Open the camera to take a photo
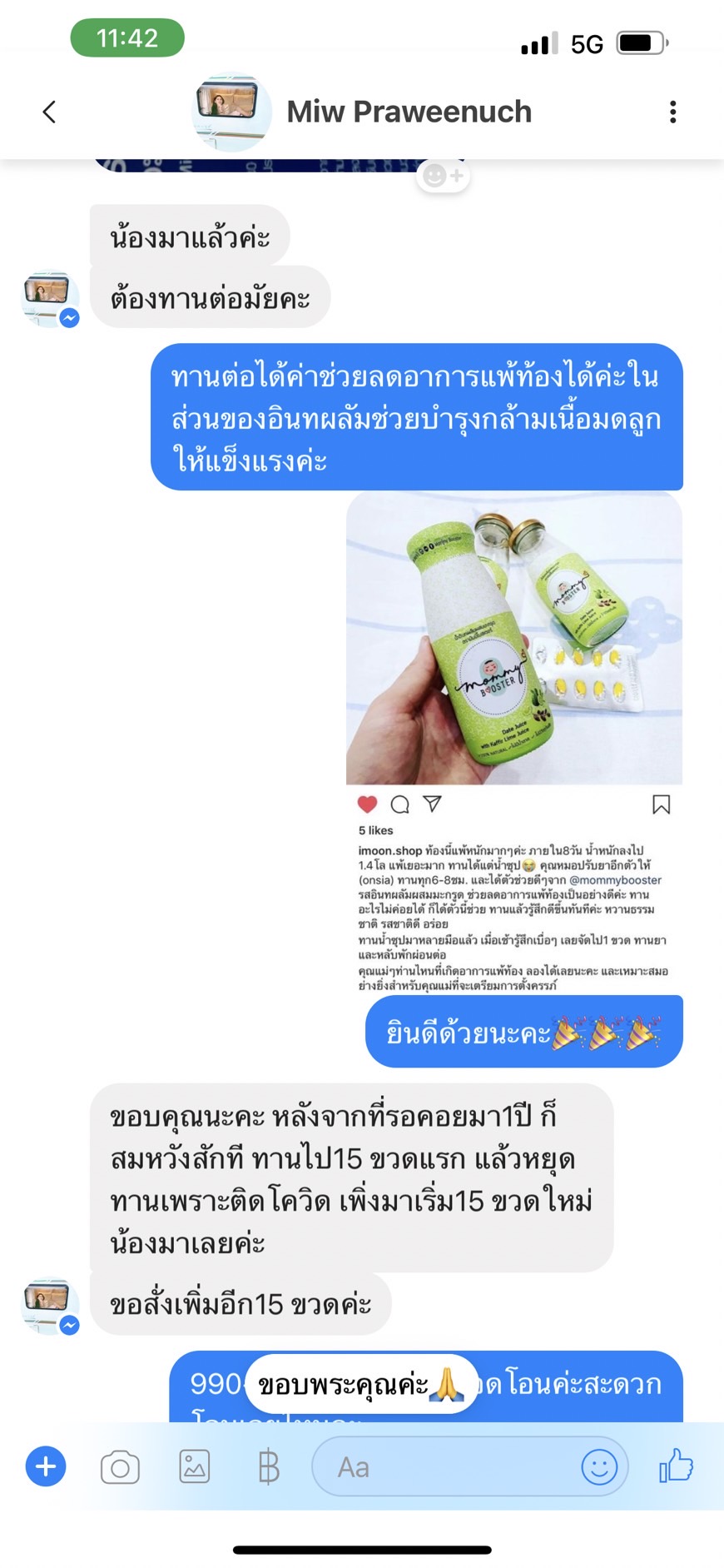The image size is (724, 1568). 120,1467
